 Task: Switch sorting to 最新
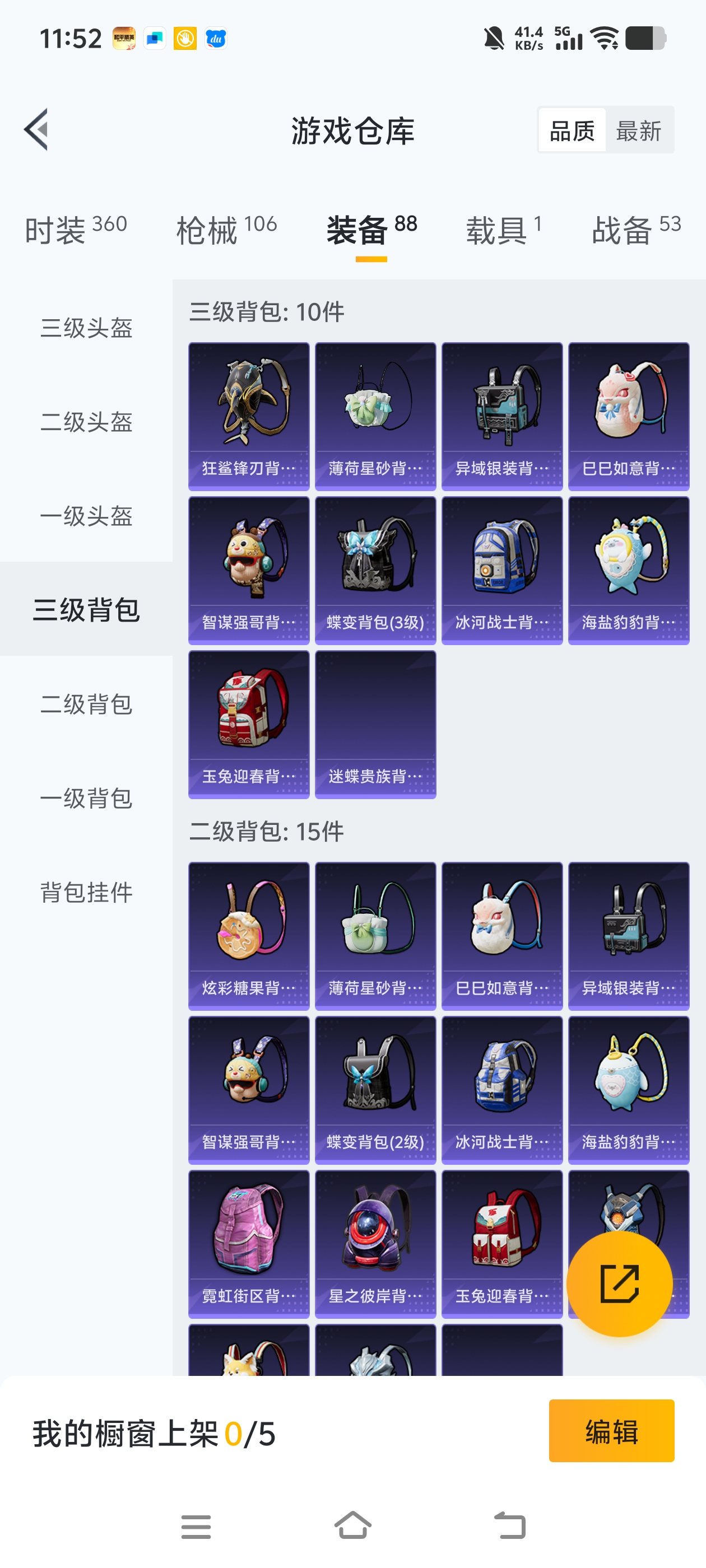(x=639, y=130)
